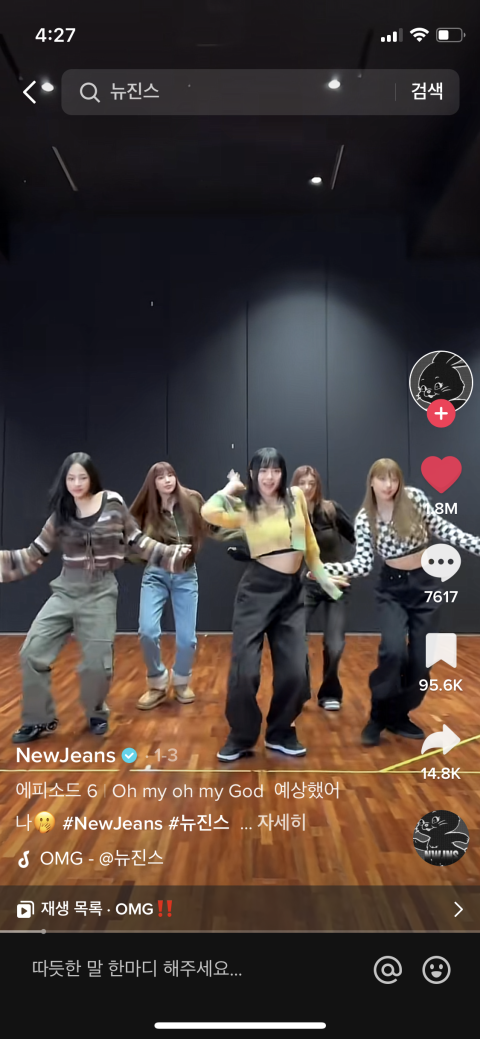Tap the 검색 search button

(x=427, y=92)
